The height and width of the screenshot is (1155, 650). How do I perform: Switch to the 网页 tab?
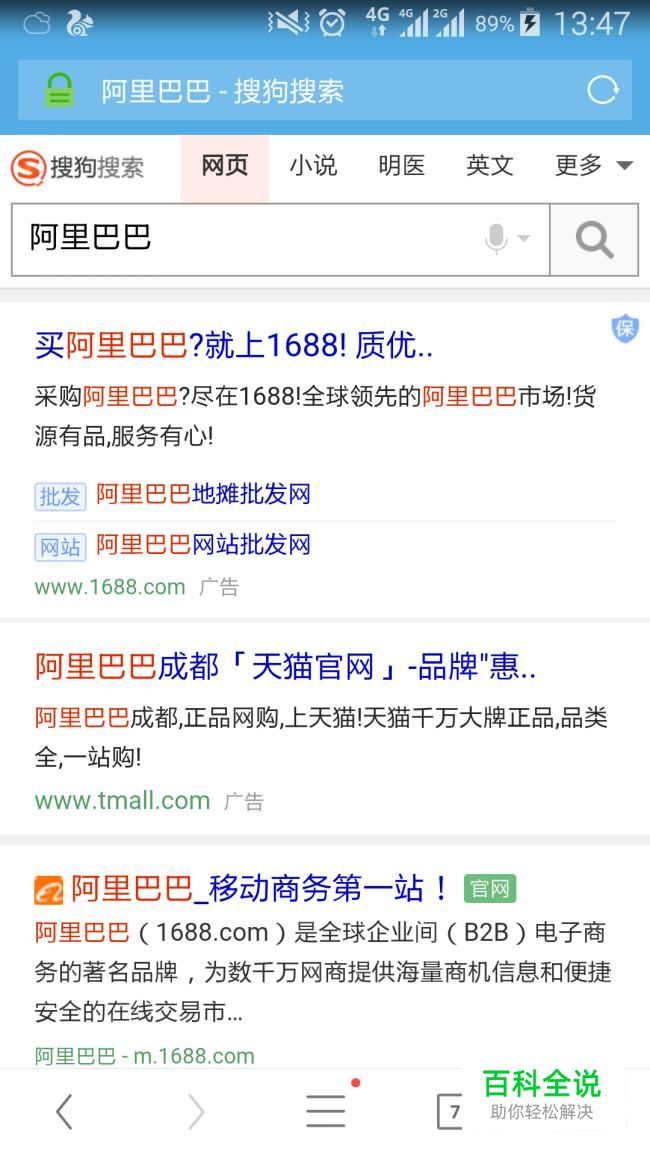coord(224,166)
